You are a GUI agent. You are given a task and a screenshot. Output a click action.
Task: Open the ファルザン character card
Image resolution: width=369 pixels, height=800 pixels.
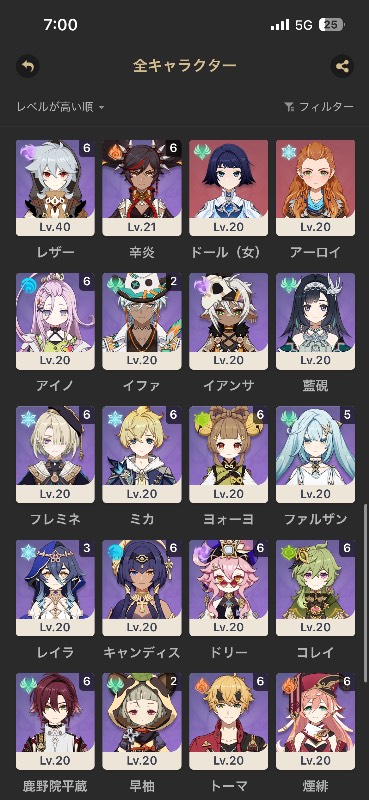coord(315,455)
